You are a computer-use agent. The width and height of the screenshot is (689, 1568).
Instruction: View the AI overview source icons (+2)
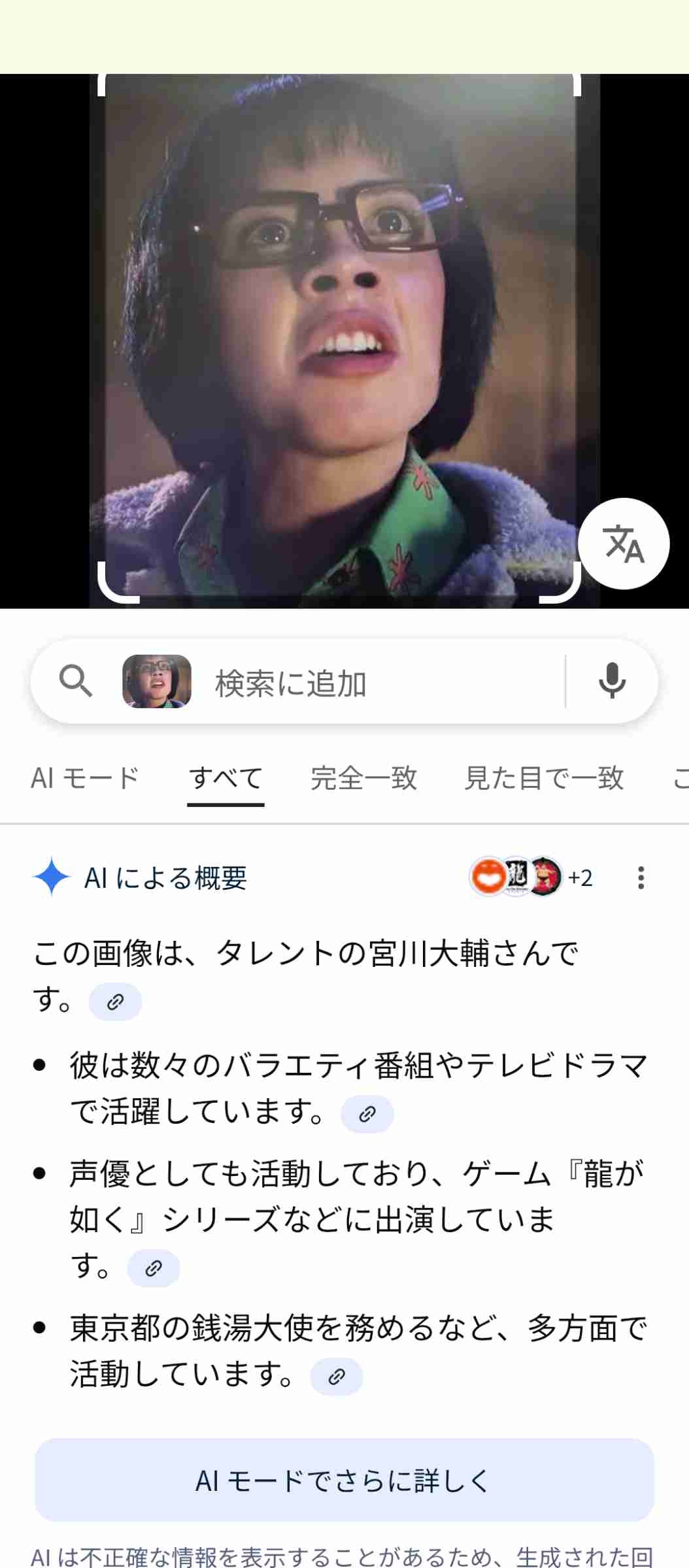click(530, 877)
